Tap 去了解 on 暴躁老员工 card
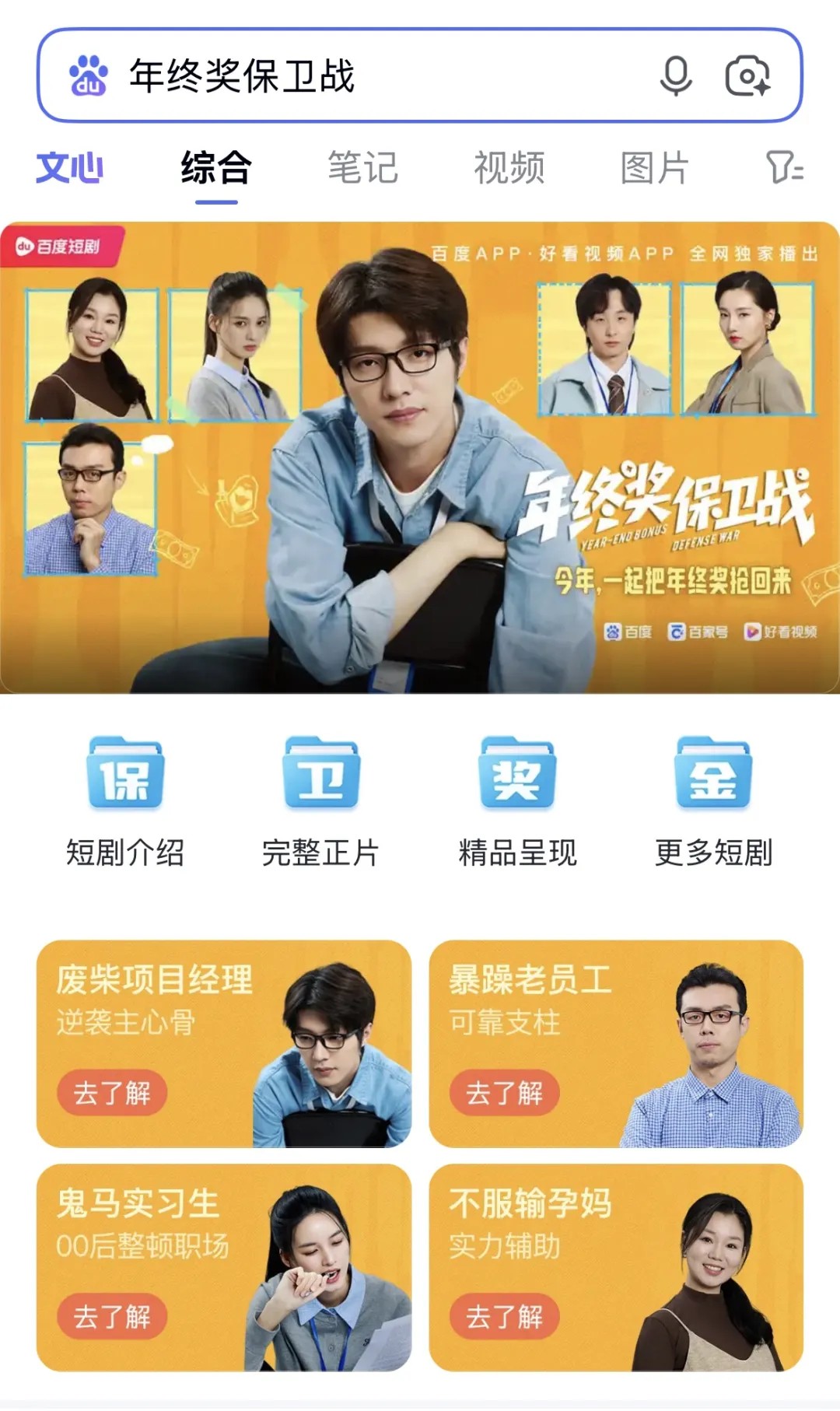This screenshot has width=840, height=1411. pos(504,1093)
